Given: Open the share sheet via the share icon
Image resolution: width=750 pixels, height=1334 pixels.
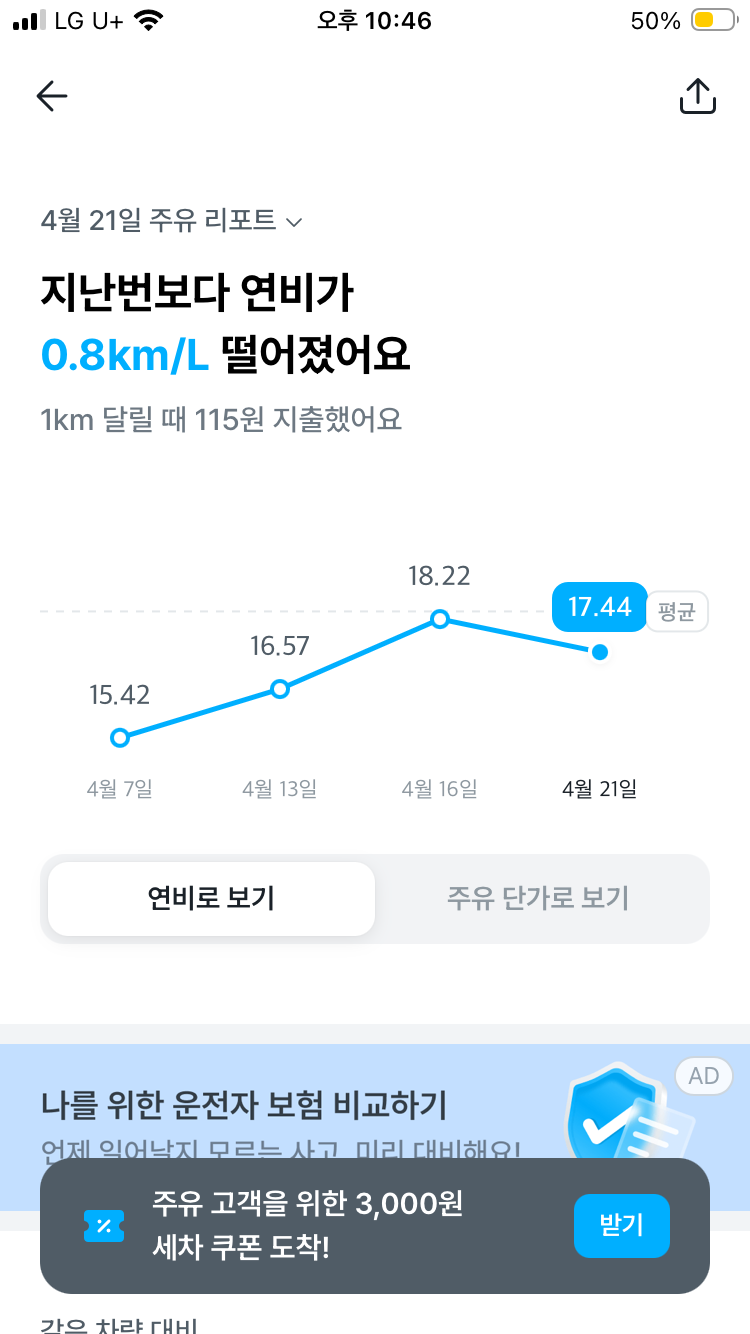Looking at the screenshot, I should [x=698, y=96].
